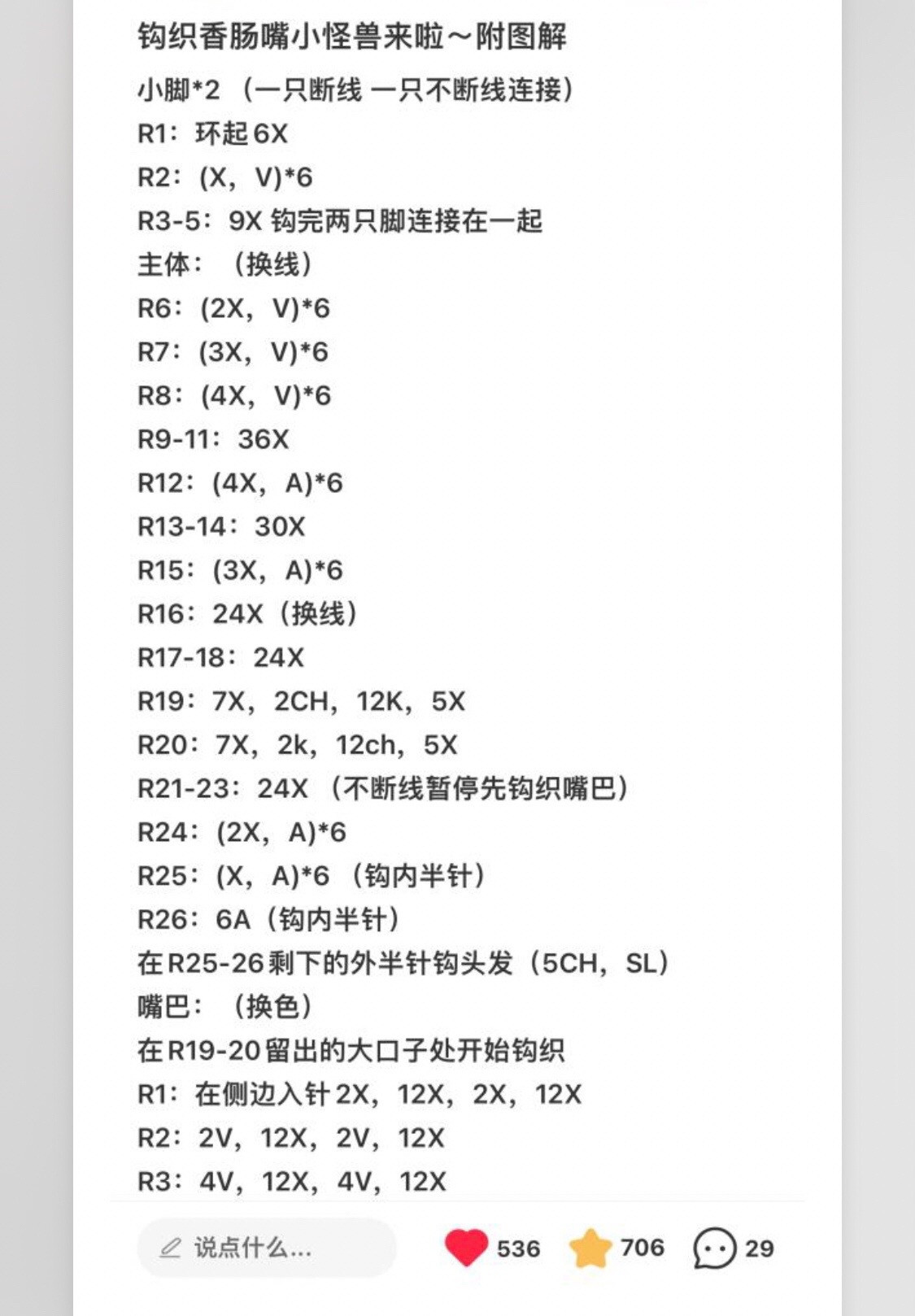915x1316 pixels.
Task: Like the post with the heart icon
Action: pyautogui.click(x=466, y=1248)
